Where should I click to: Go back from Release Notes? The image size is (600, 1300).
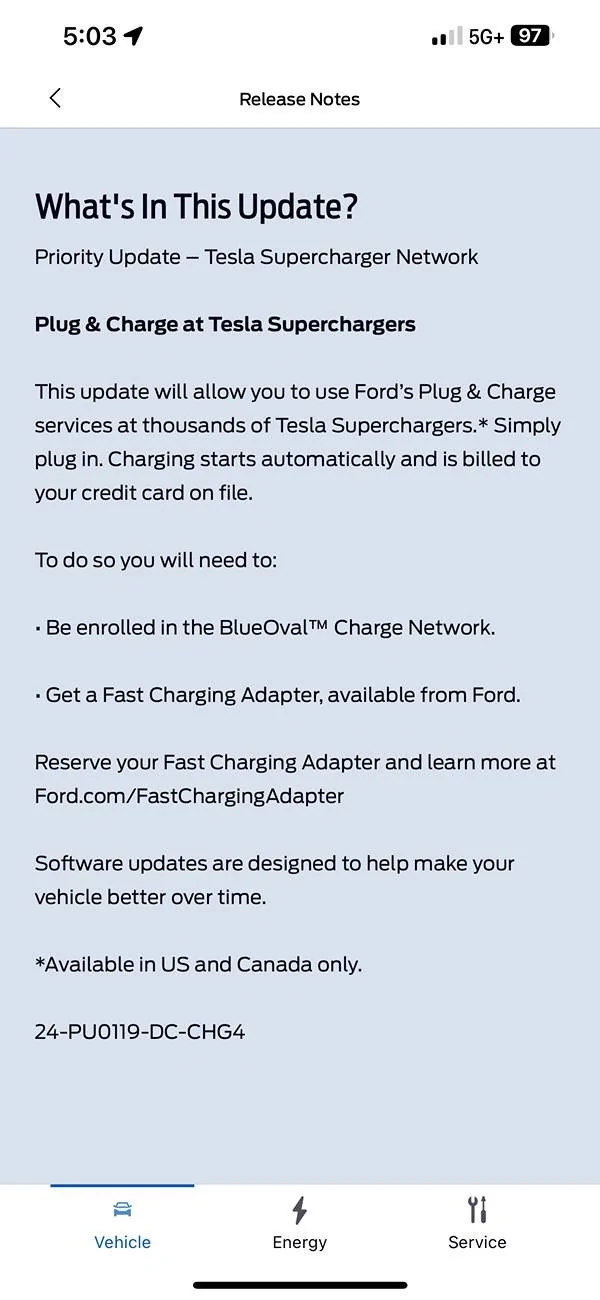click(x=55, y=98)
